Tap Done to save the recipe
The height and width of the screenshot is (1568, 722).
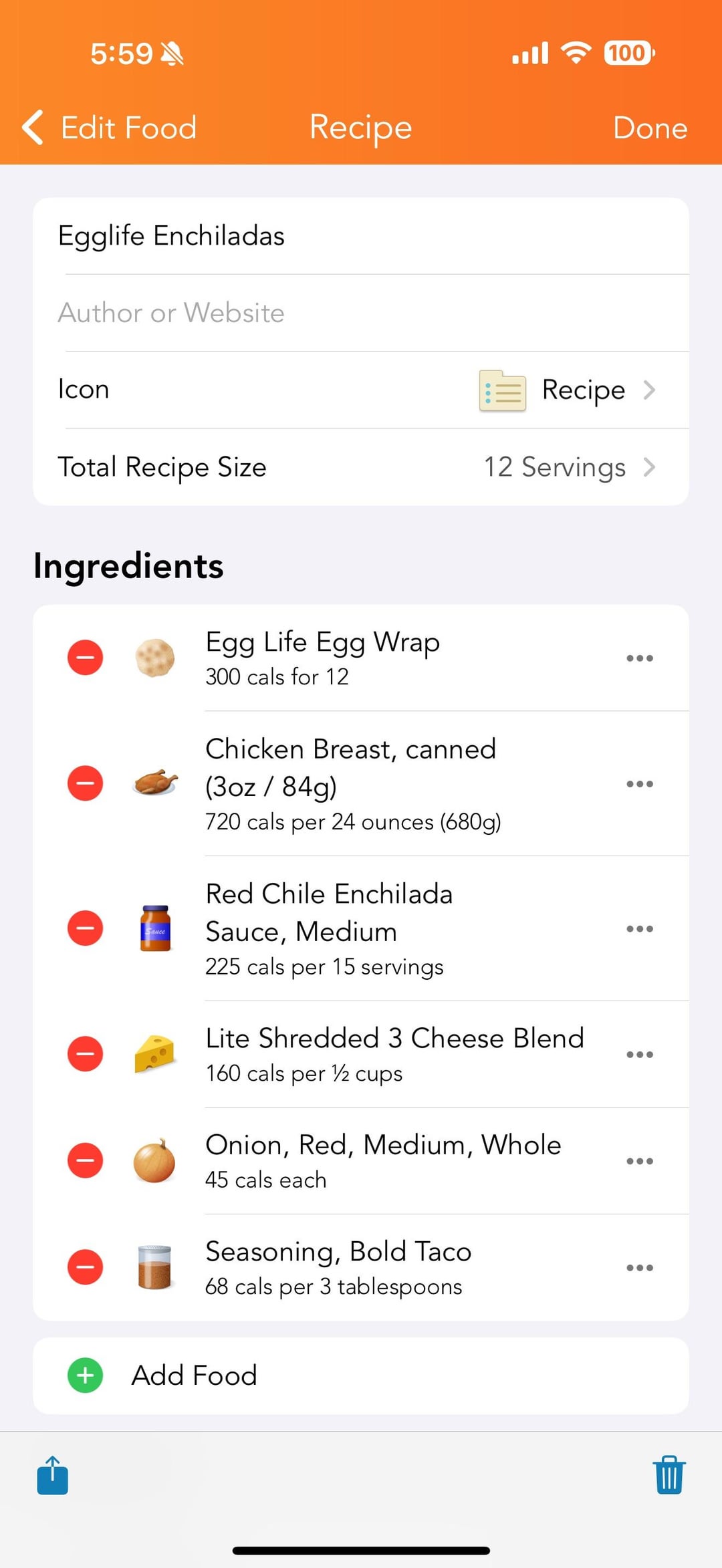click(x=650, y=128)
